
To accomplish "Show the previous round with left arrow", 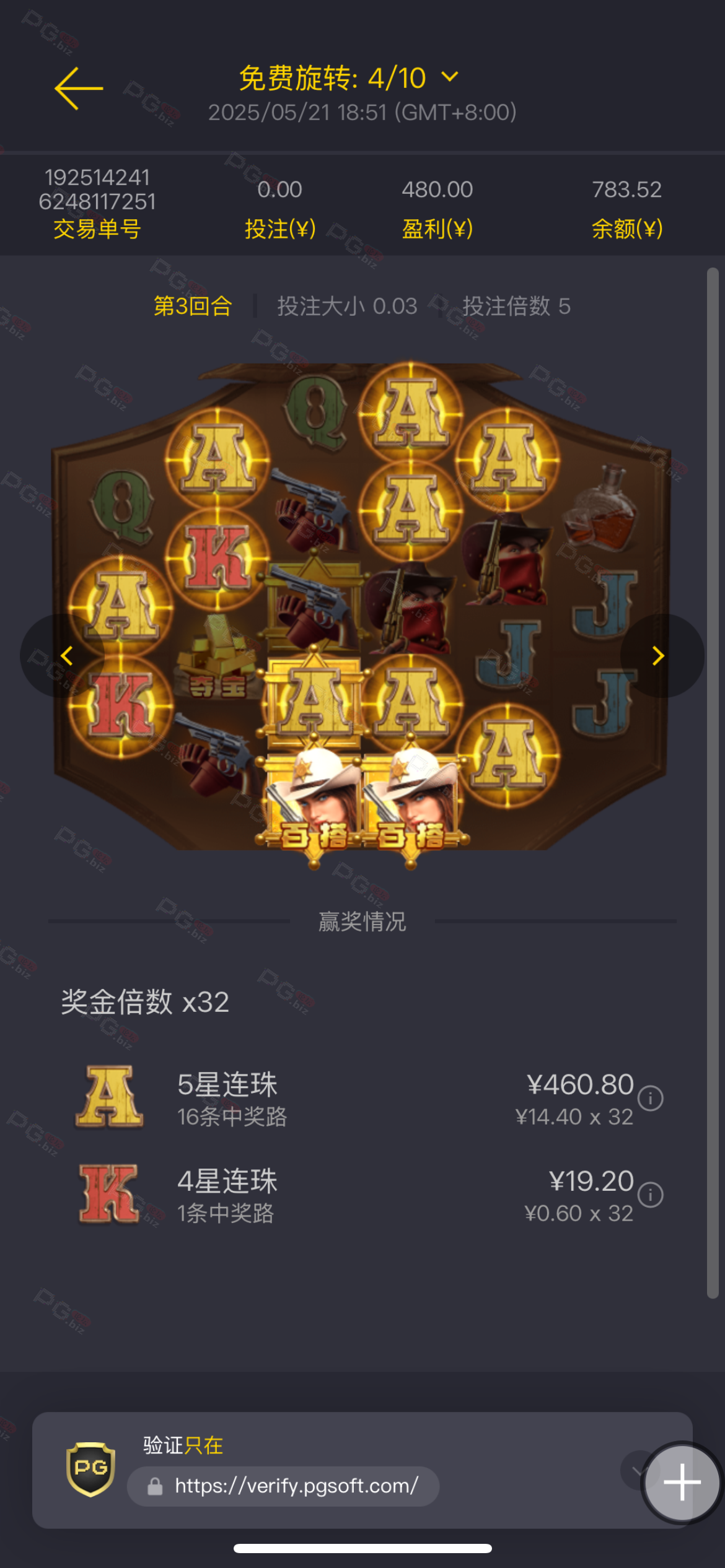I will tap(66, 656).
